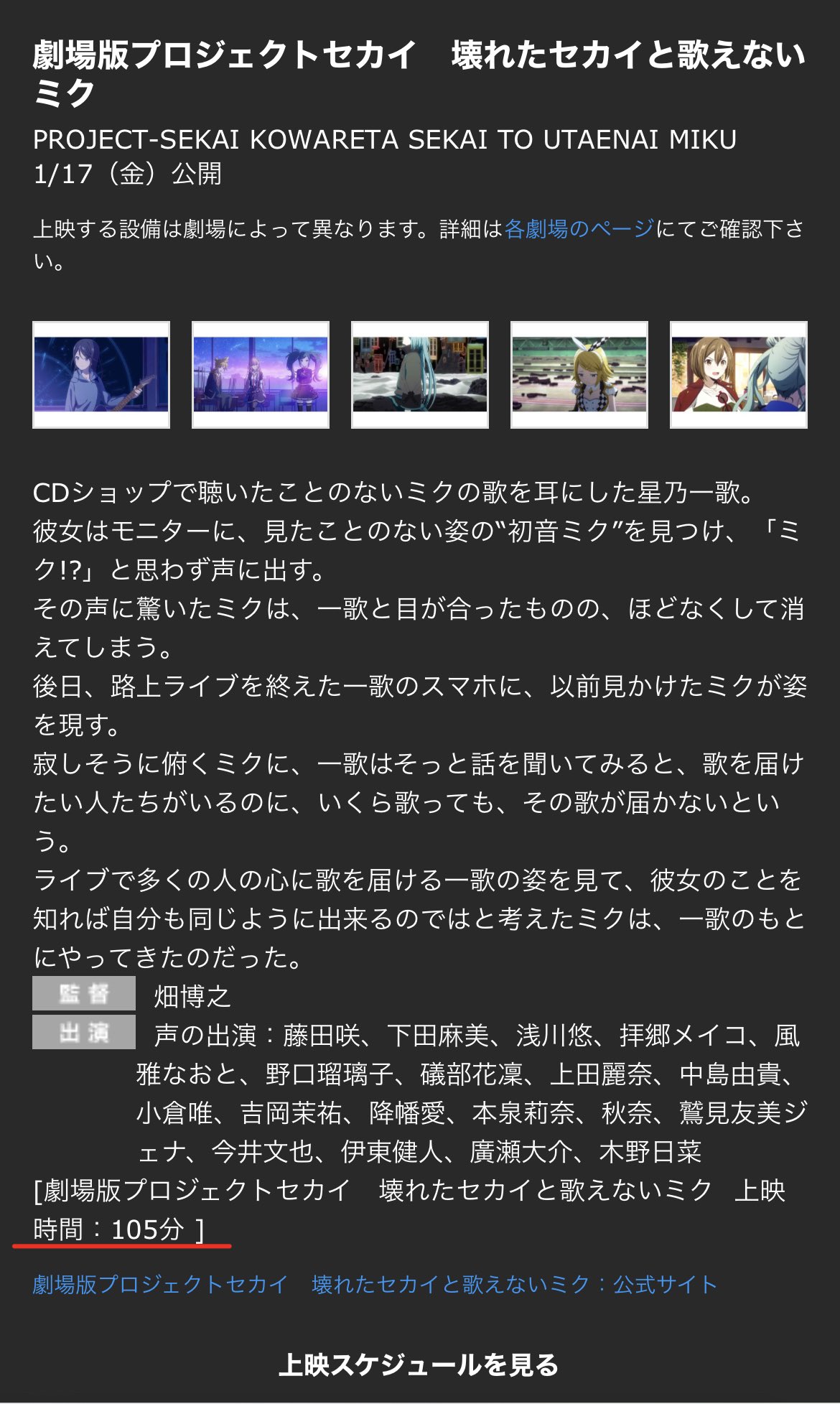Viewport: 840px width, 1404px height.
Task: Open the 各劇場のページ link
Action: click(579, 229)
